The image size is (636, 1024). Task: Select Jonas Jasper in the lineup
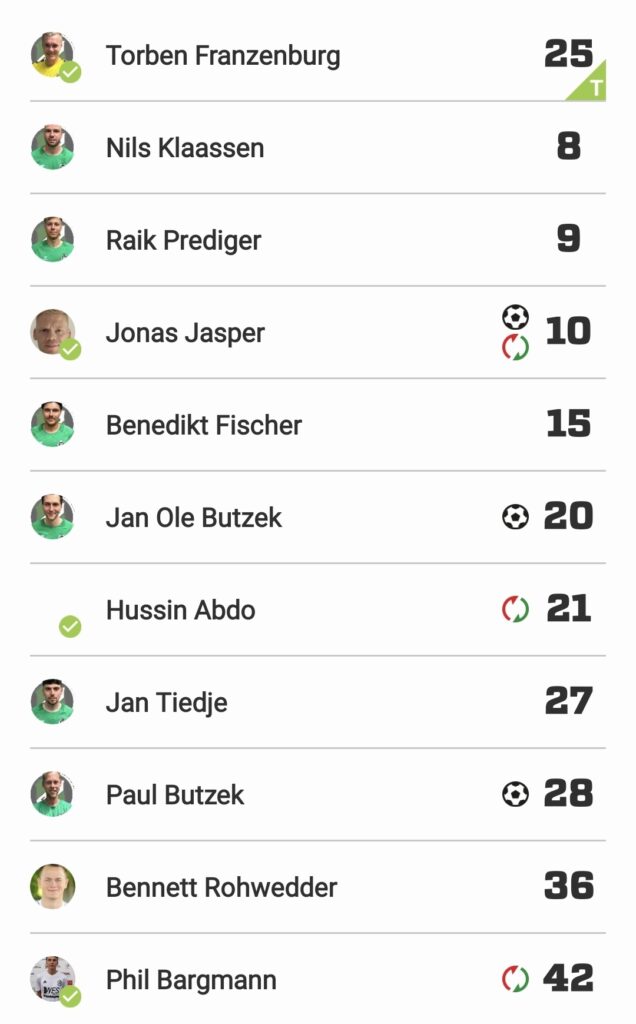point(185,333)
